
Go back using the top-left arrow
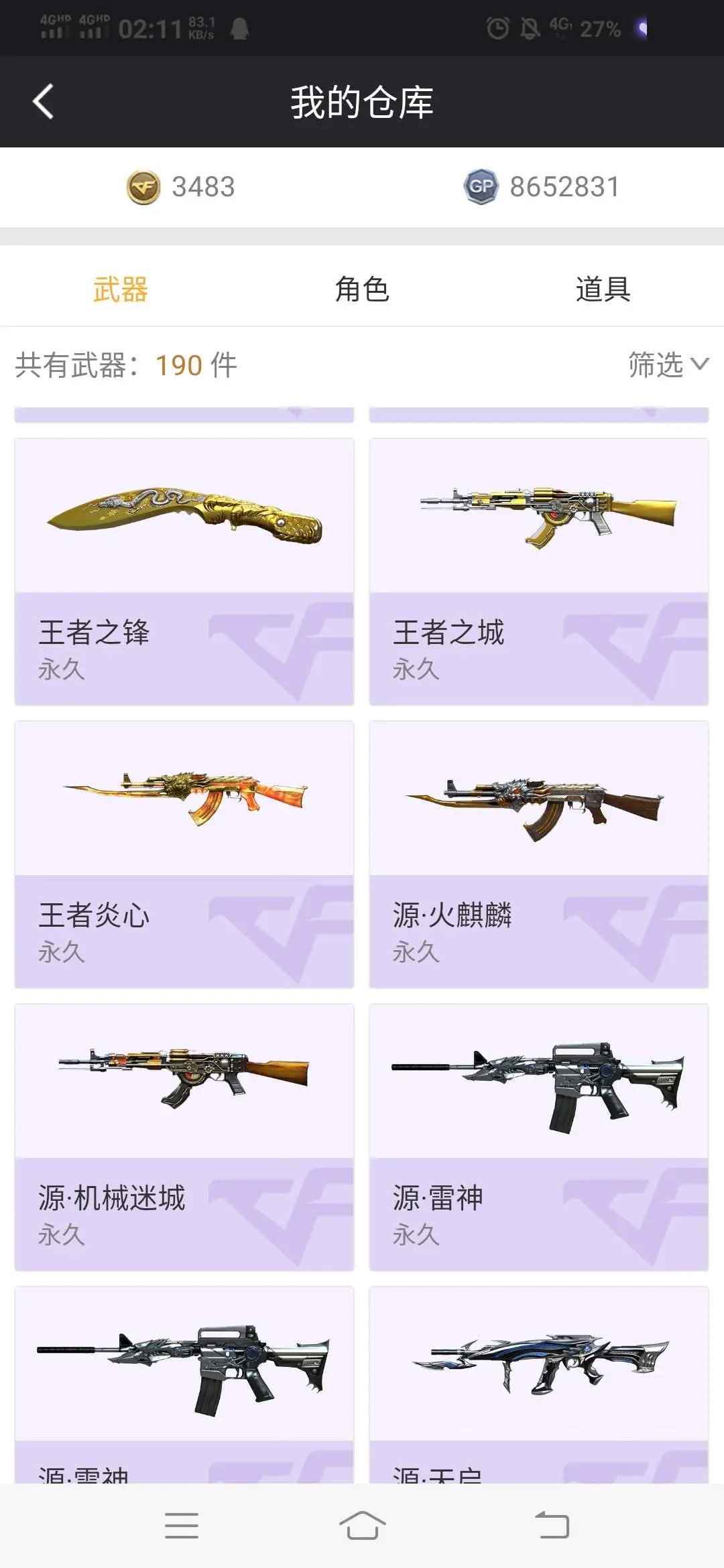click(x=43, y=102)
